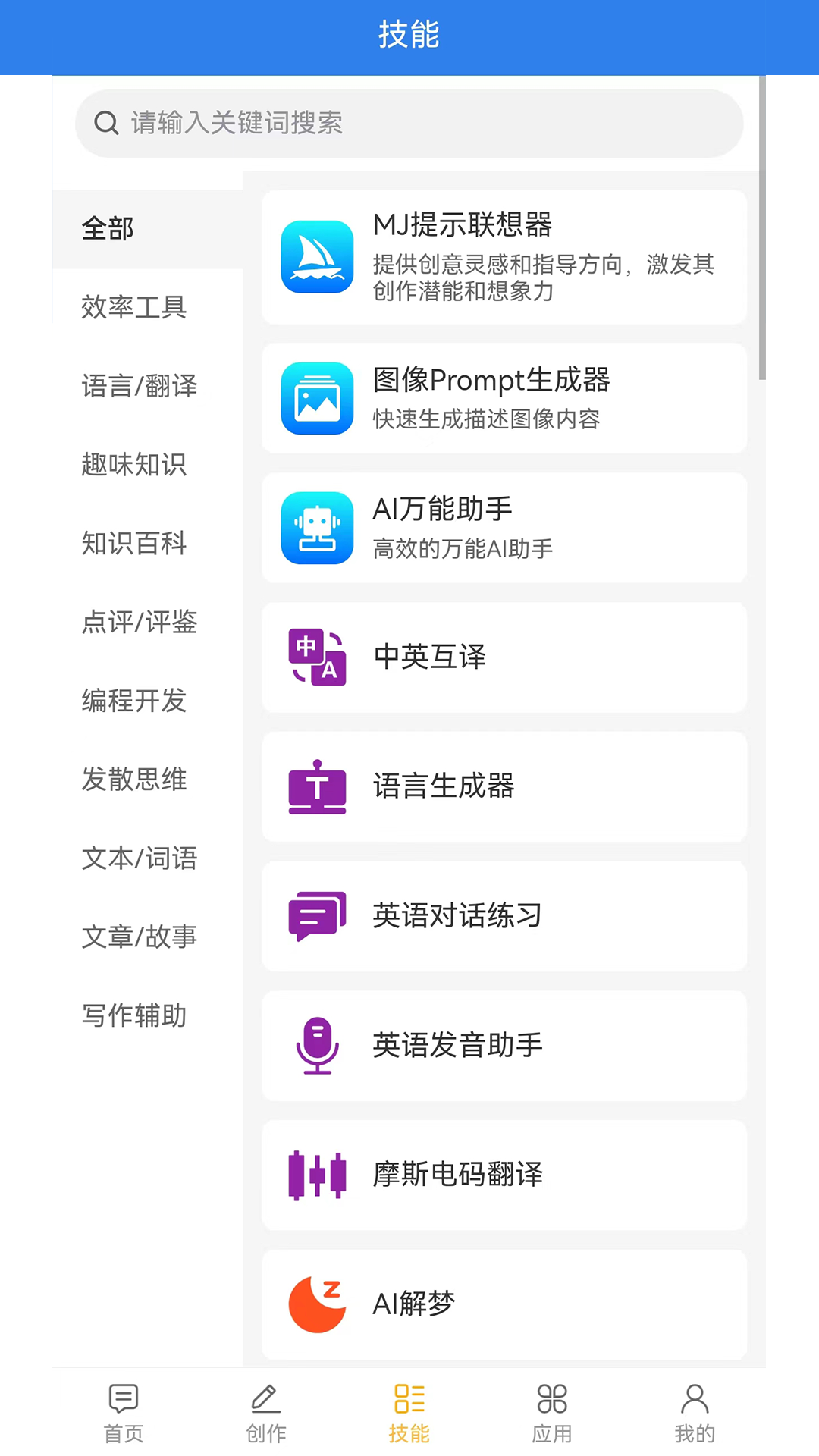The height and width of the screenshot is (1456, 819).
Task: Open the 我的 profile tab
Action: 695,1413
